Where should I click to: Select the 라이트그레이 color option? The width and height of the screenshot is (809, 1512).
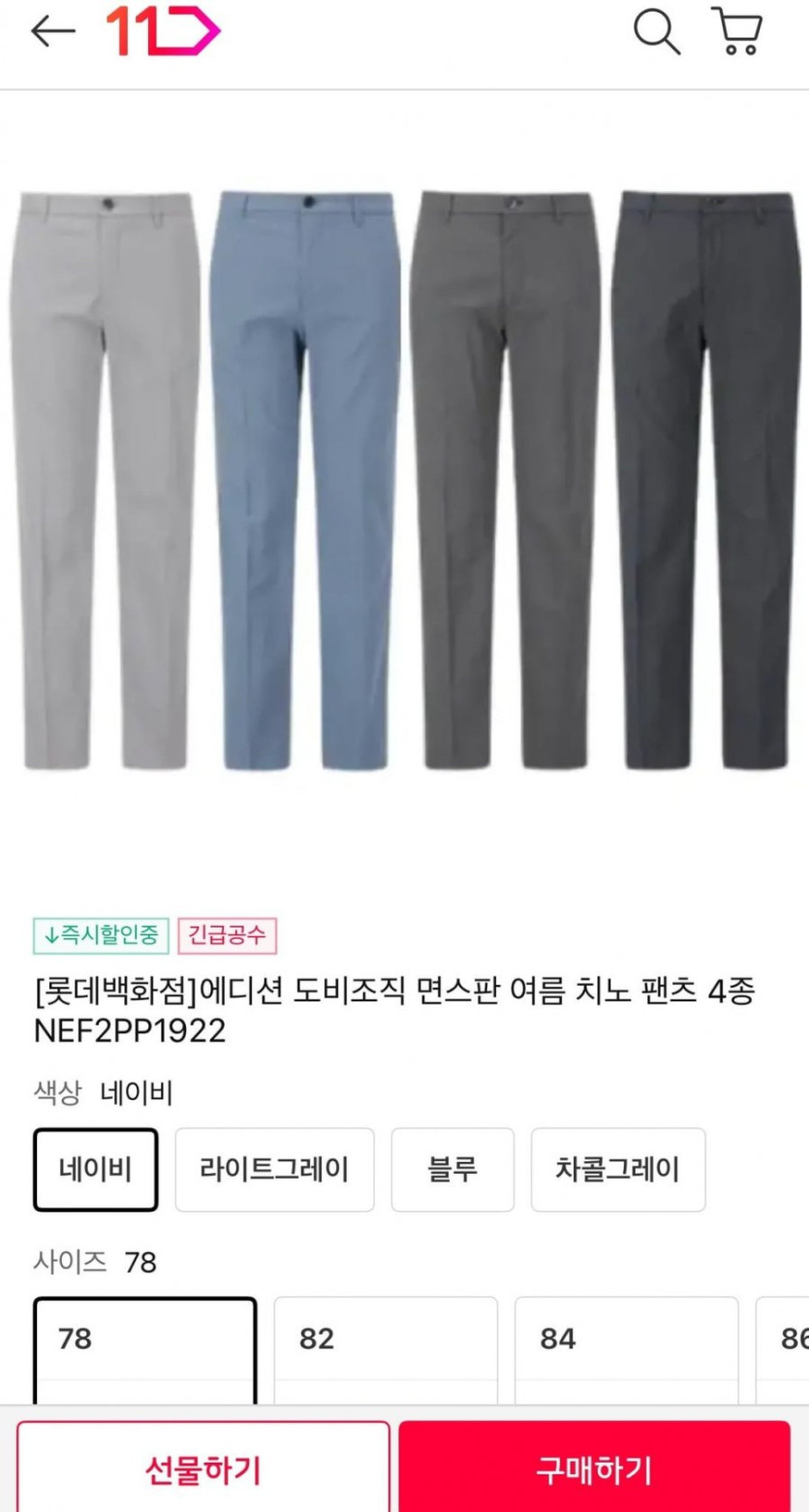274,1169
